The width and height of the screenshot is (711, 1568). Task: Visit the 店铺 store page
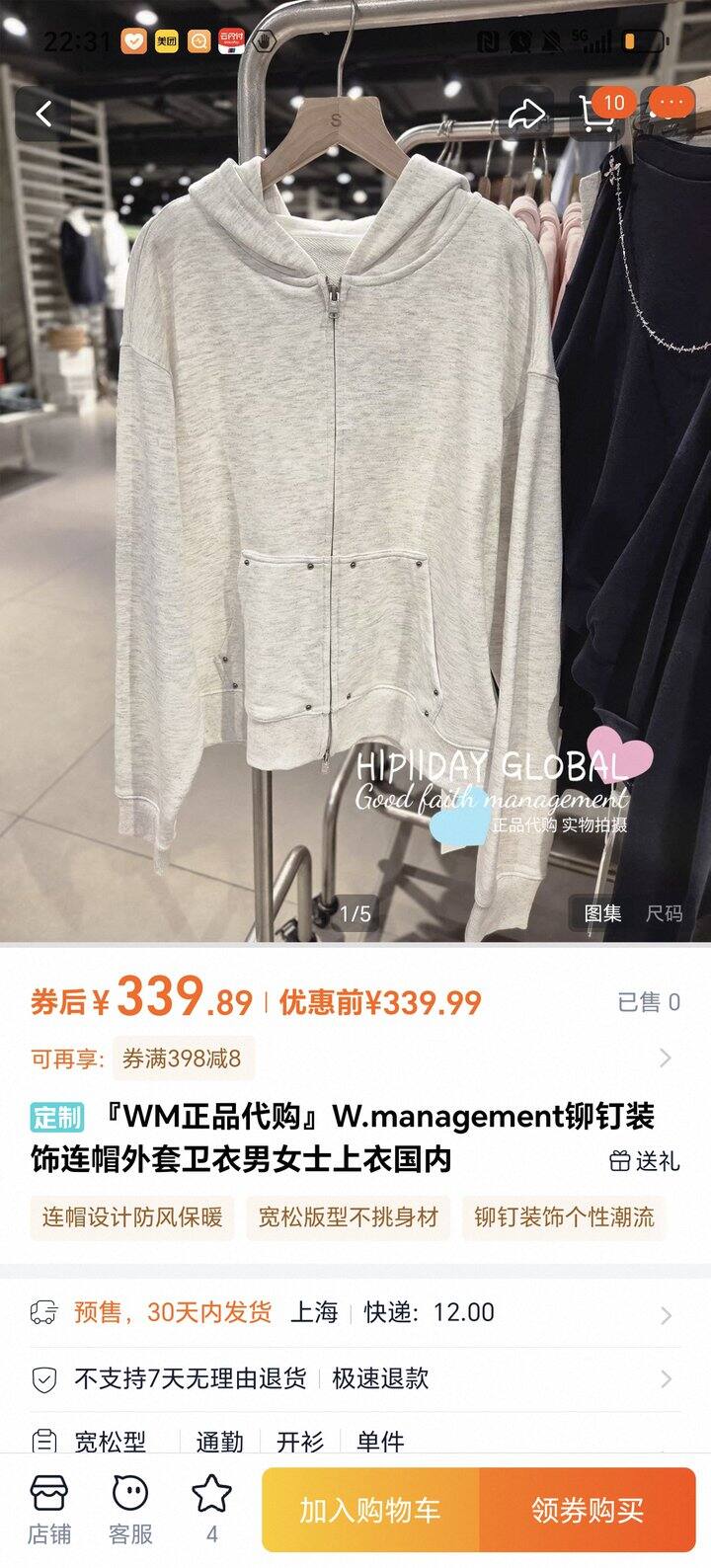point(48,1510)
